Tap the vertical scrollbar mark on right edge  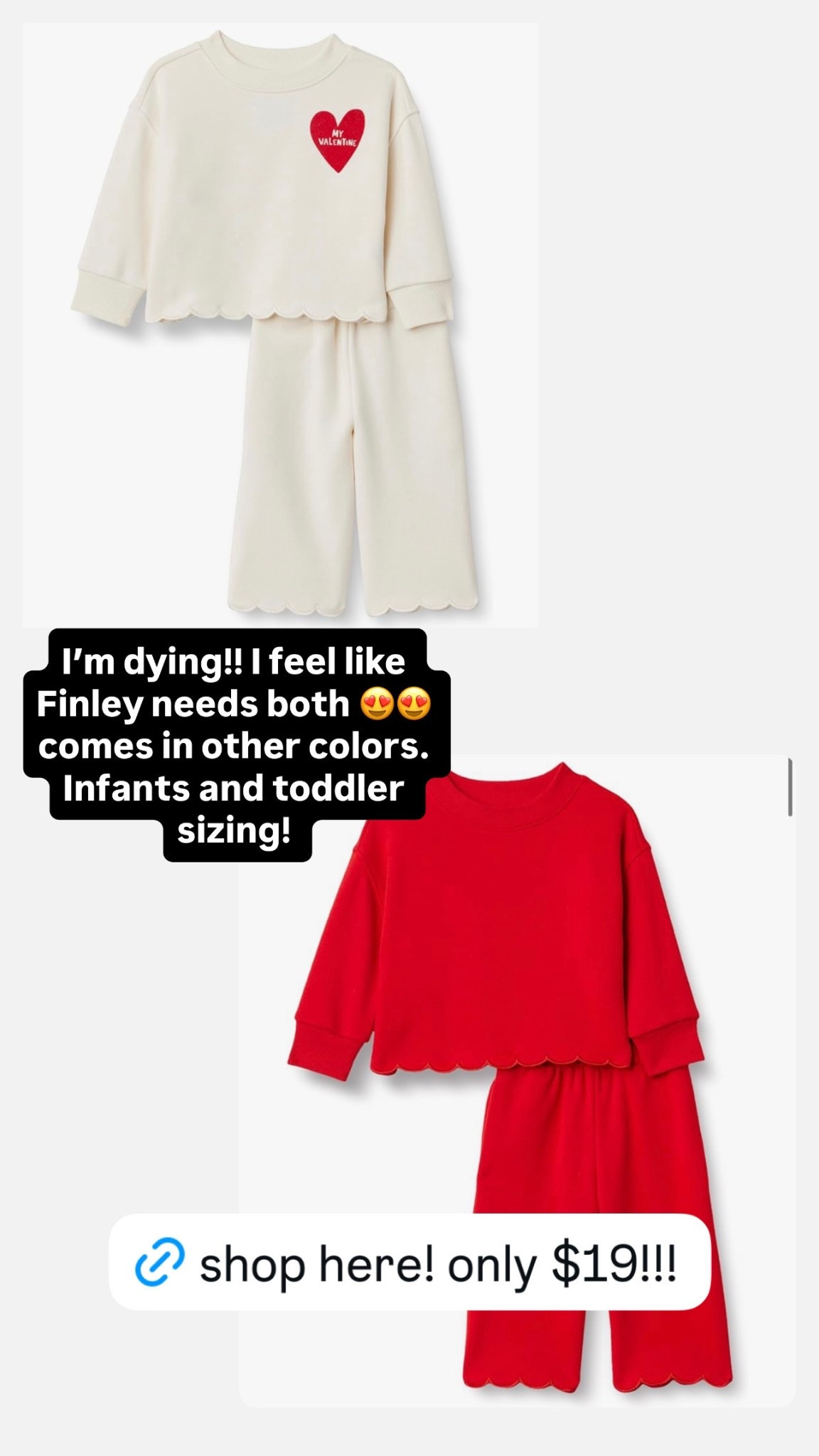791,788
